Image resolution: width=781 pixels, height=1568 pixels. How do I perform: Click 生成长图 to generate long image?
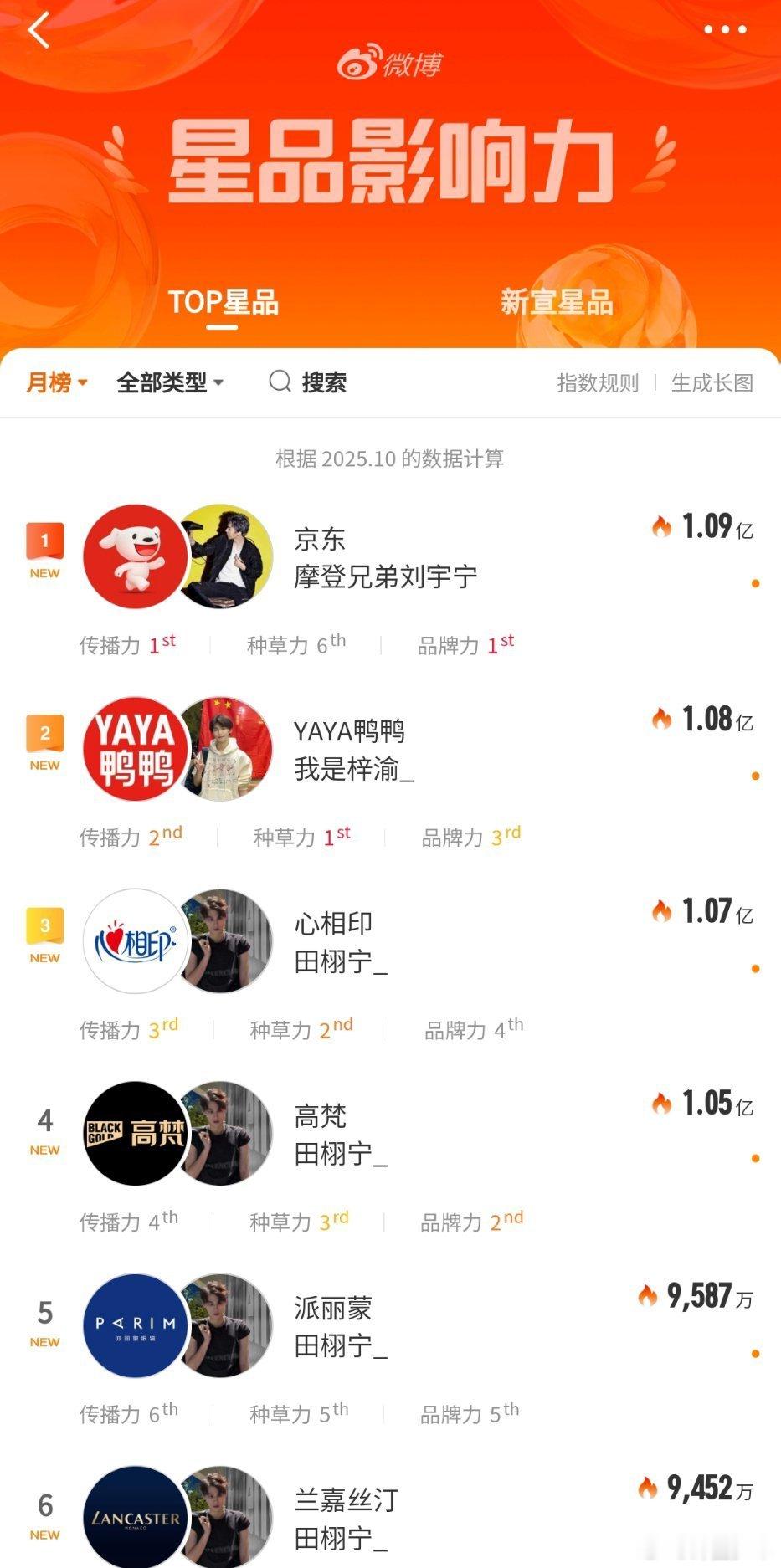point(713,383)
